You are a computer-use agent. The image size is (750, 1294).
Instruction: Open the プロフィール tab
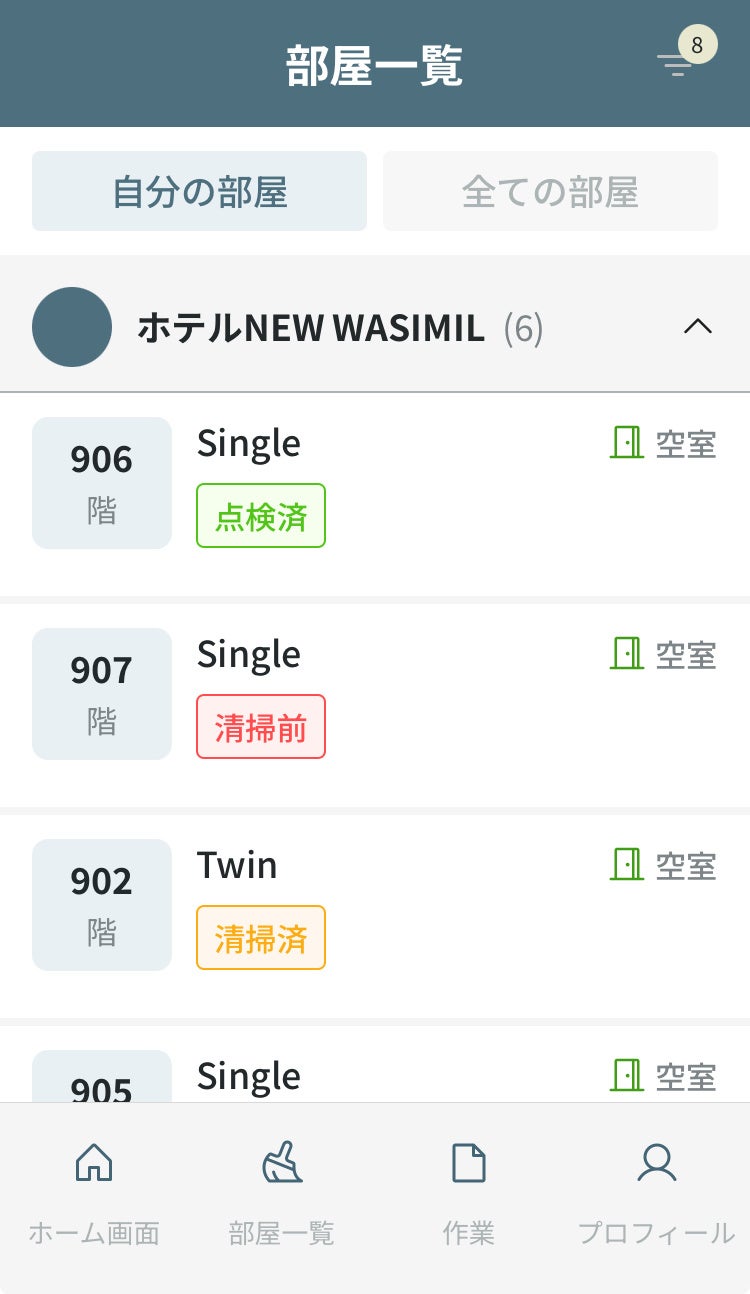(656, 1192)
